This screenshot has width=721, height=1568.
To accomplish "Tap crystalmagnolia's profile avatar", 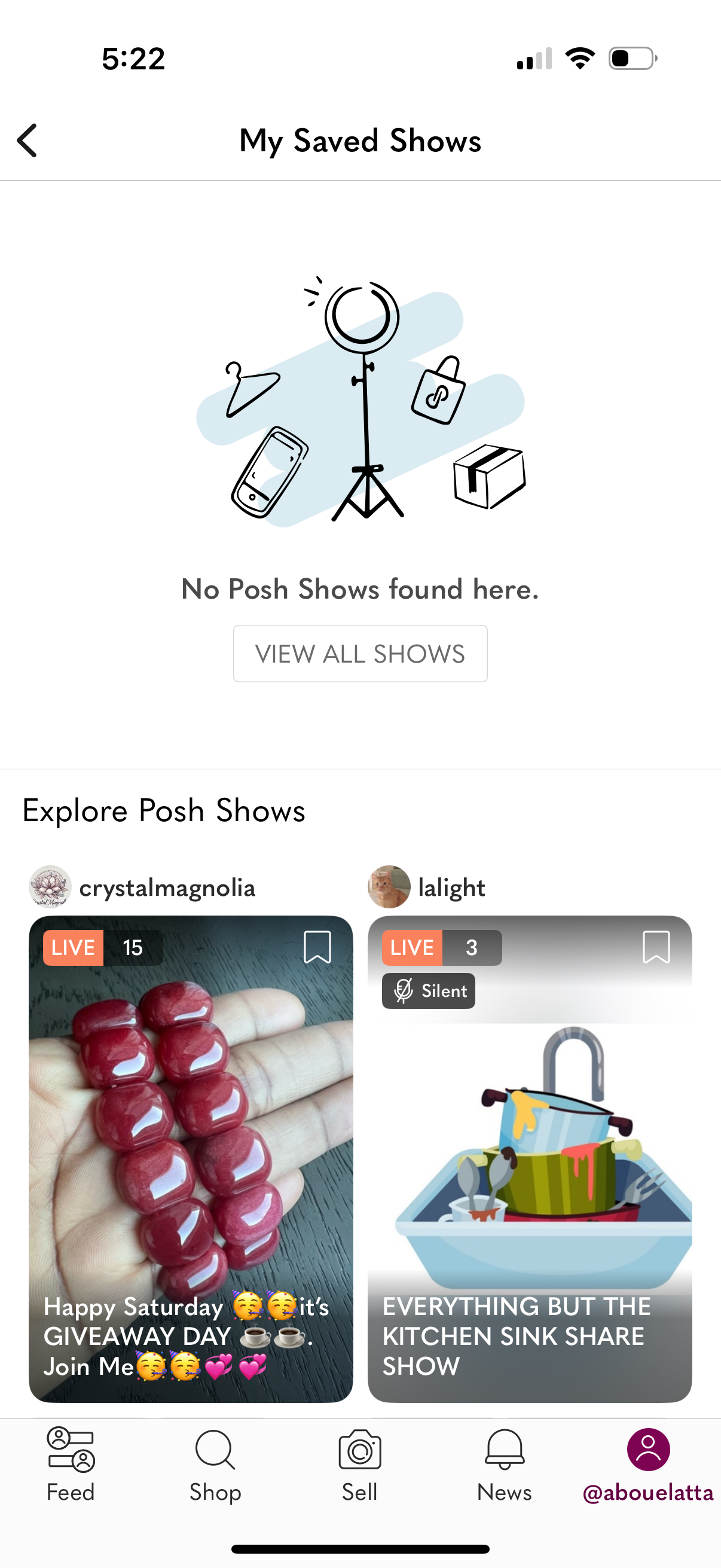I will pyautogui.click(x=49, y=887).
